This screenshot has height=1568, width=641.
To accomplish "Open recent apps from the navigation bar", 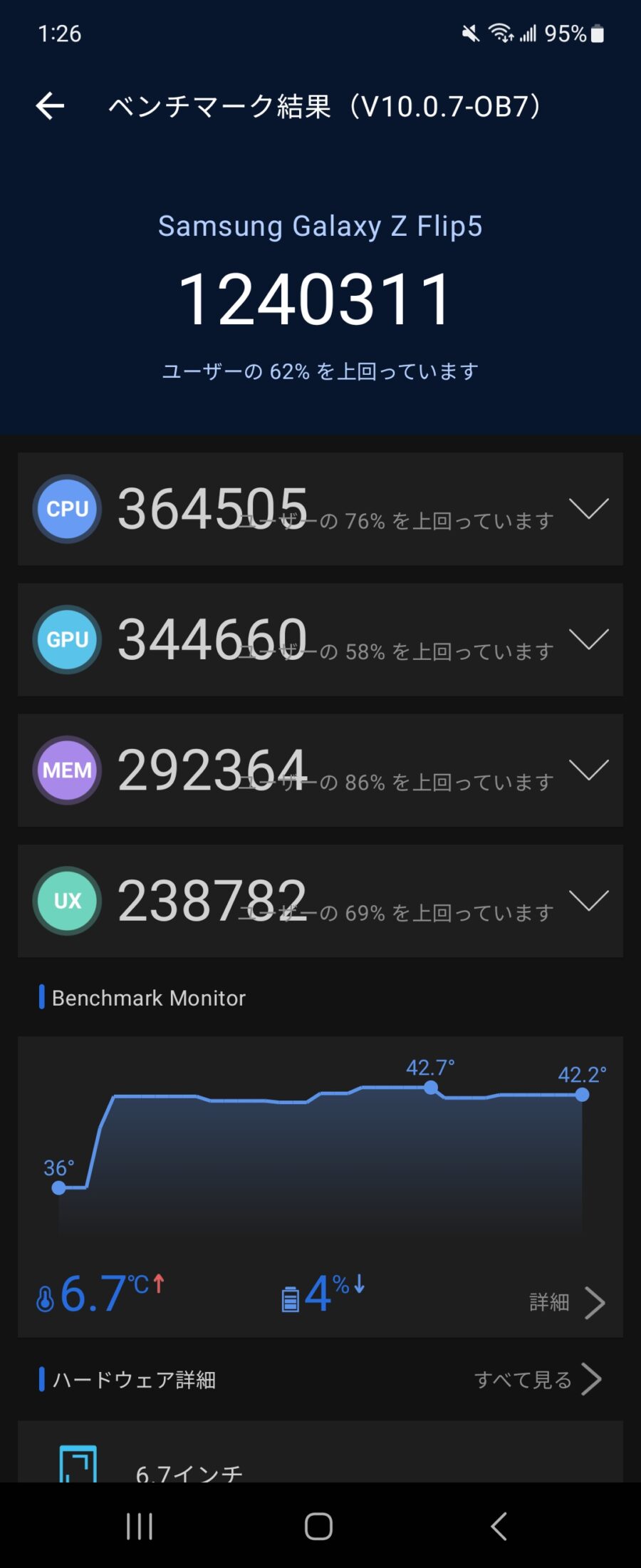I will pos(140,1527).
